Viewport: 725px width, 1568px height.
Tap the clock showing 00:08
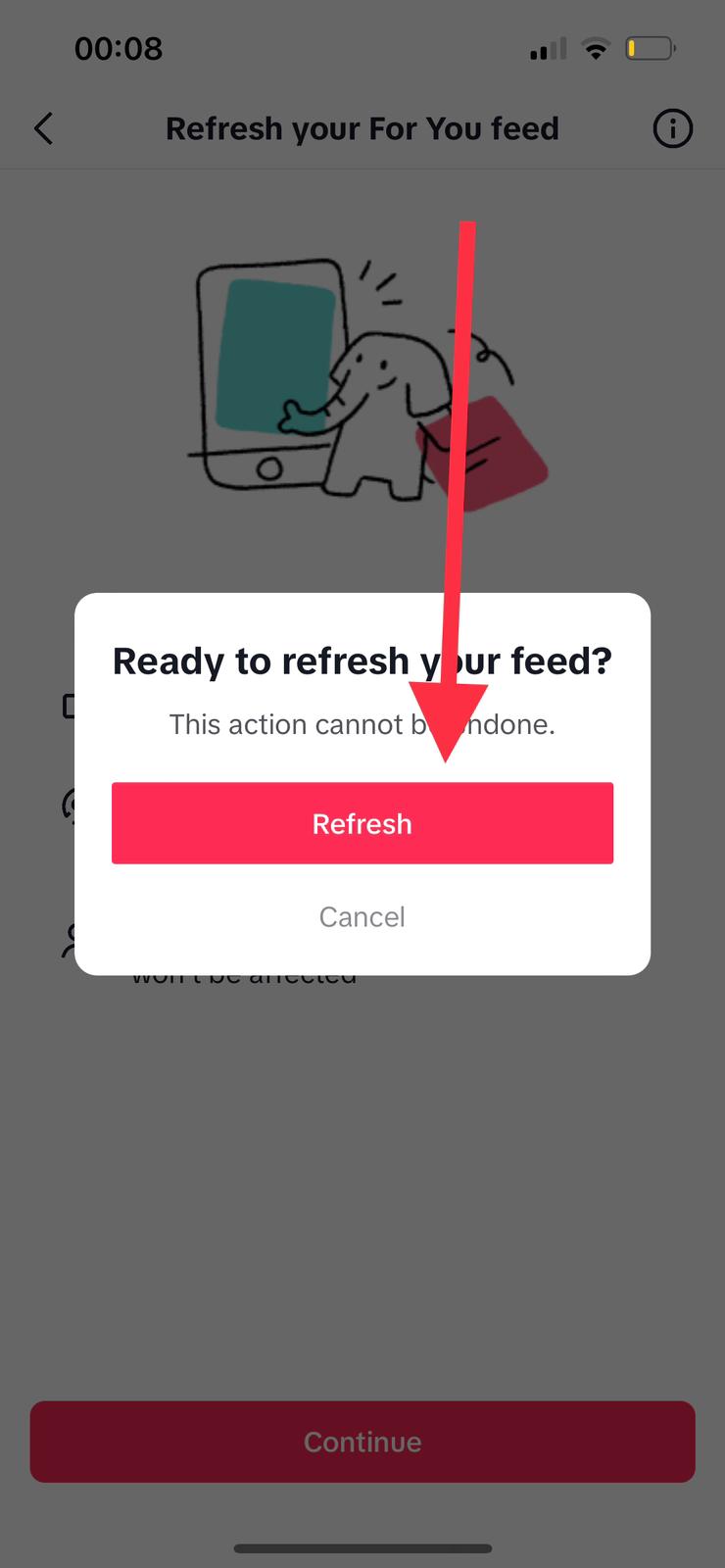tap(119, 48)
